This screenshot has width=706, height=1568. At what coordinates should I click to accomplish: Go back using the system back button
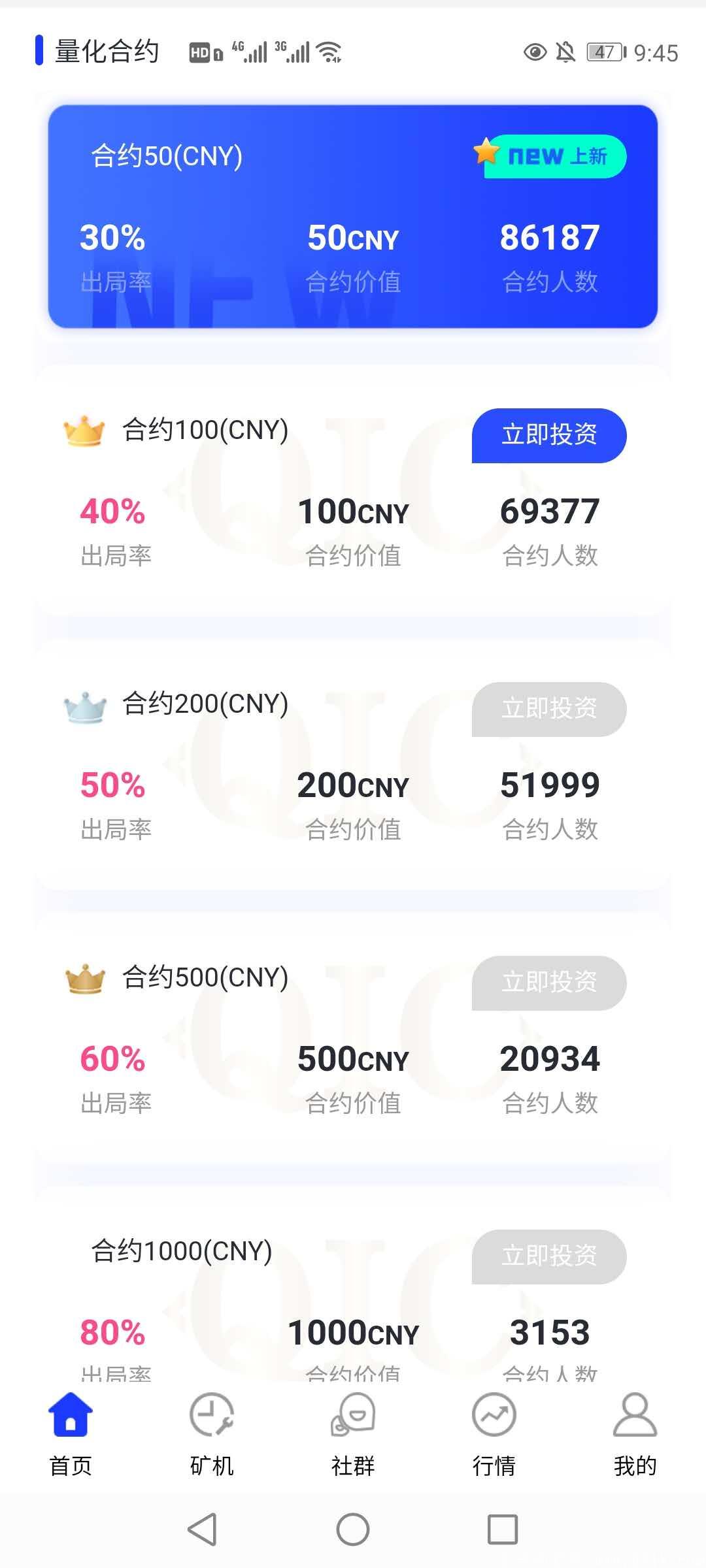pyautogui.click(x=203, y=1529)
